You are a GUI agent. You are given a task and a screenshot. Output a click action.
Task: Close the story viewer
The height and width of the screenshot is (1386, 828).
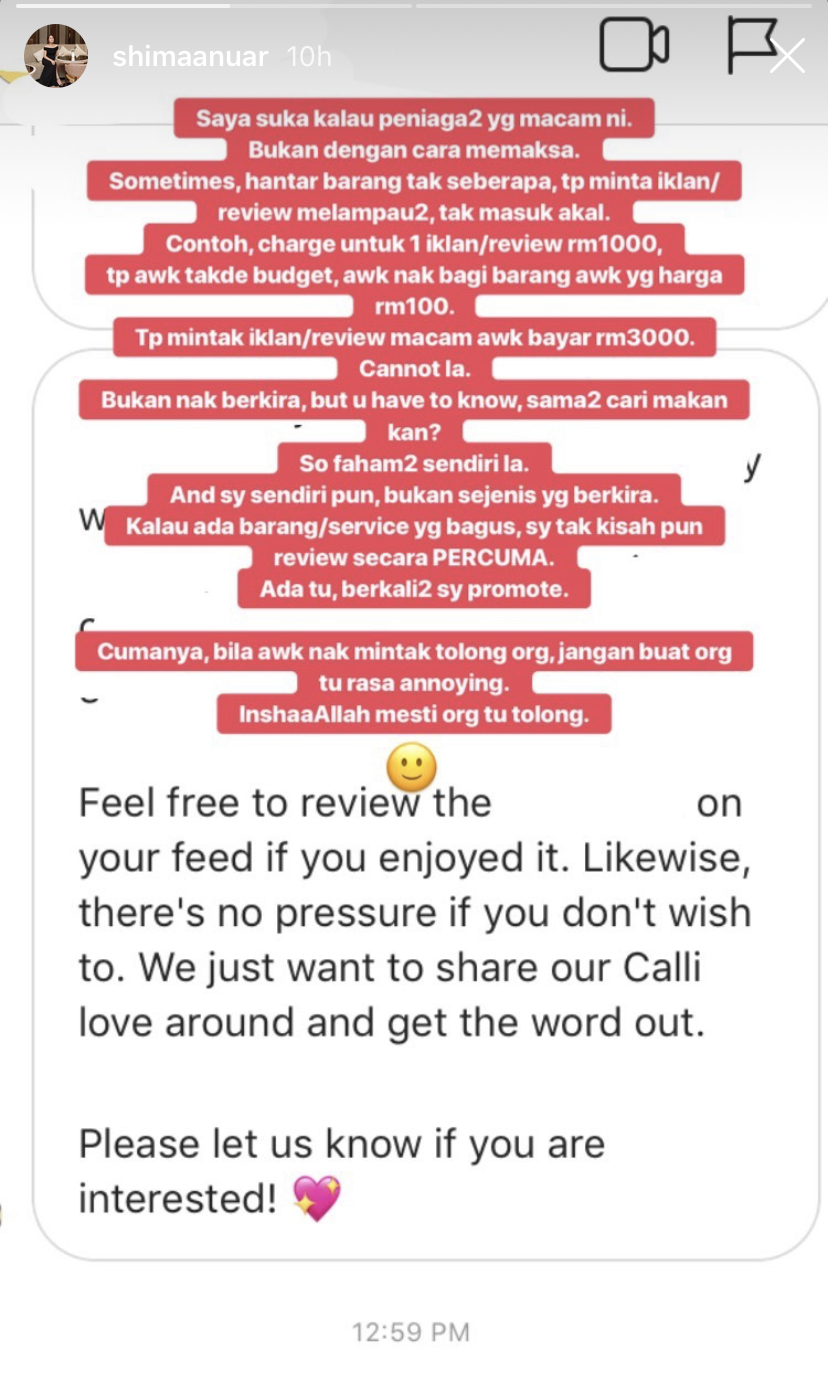[x=788, y=57]
